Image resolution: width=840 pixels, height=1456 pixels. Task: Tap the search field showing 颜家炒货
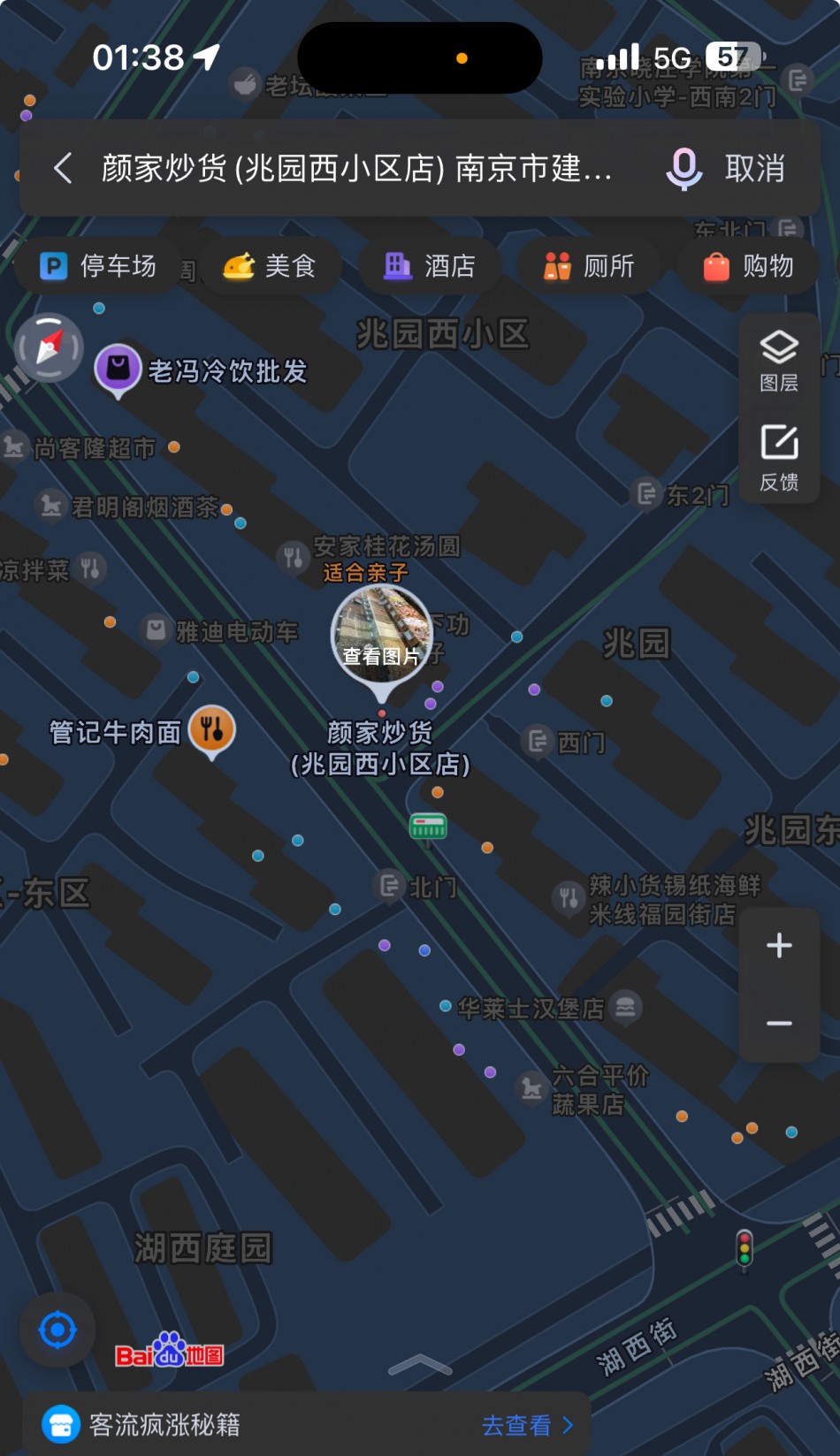[x=356, y=168]
